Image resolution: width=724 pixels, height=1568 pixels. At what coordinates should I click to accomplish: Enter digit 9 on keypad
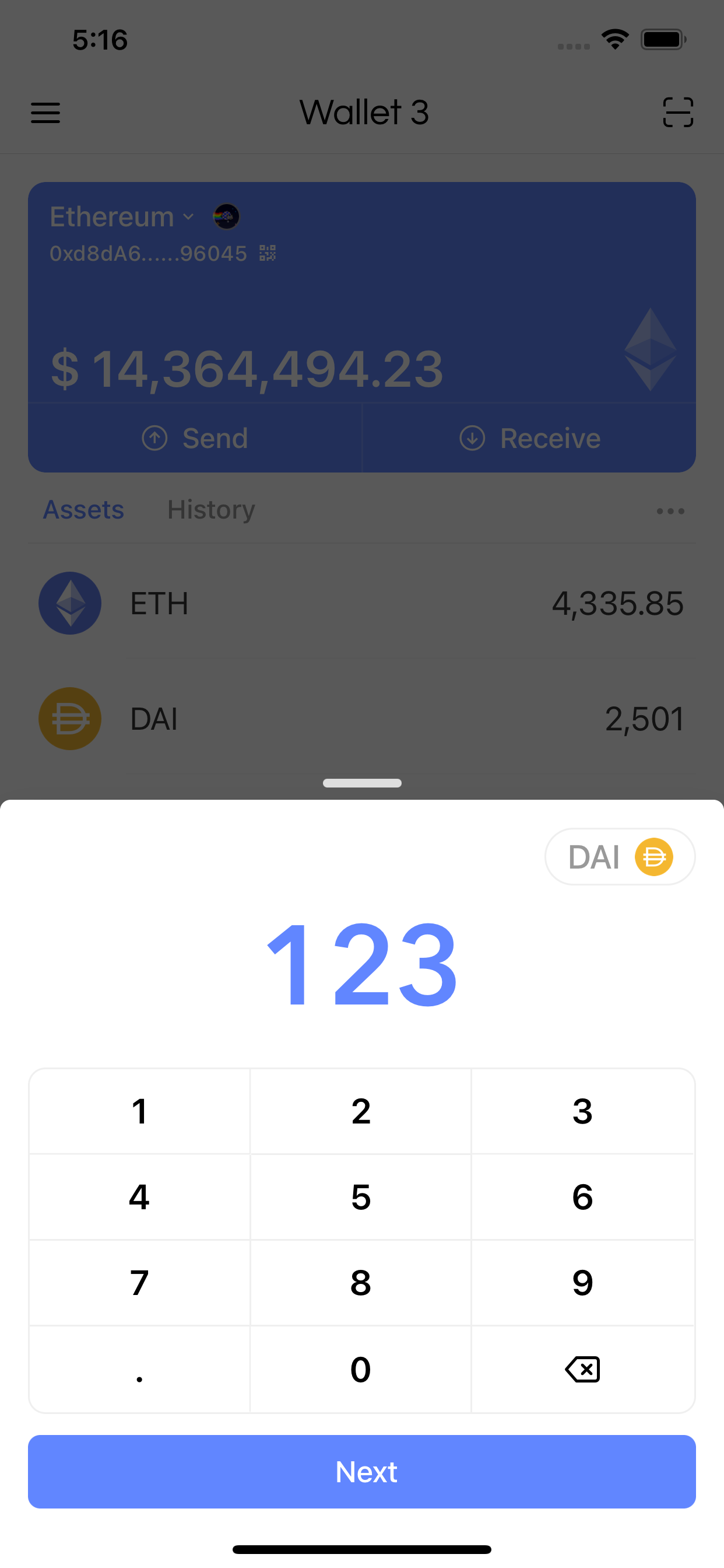pyautogui.click(x=582, y=1283)
